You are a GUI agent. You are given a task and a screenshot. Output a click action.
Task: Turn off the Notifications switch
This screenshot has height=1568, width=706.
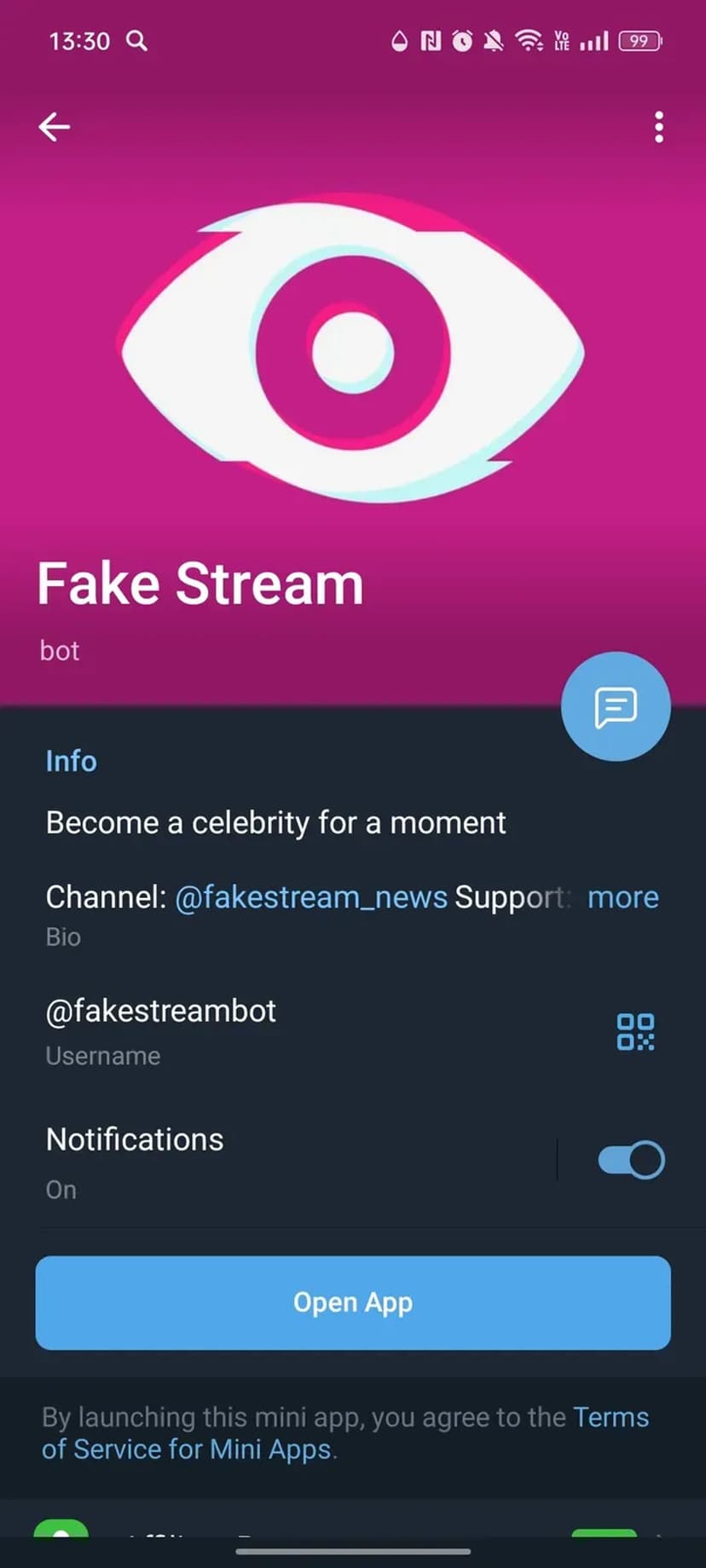(x=631, y=1160)
